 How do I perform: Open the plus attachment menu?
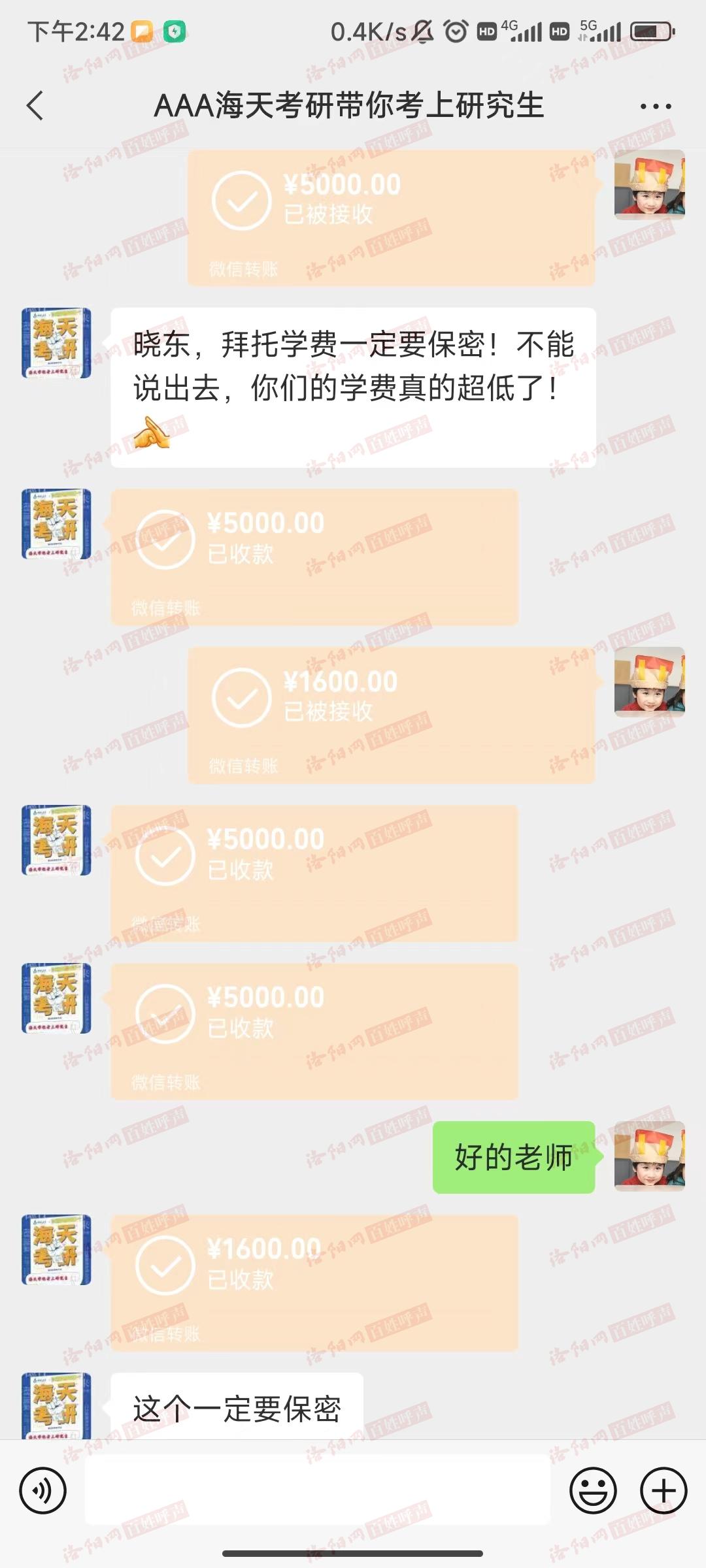663,1491
